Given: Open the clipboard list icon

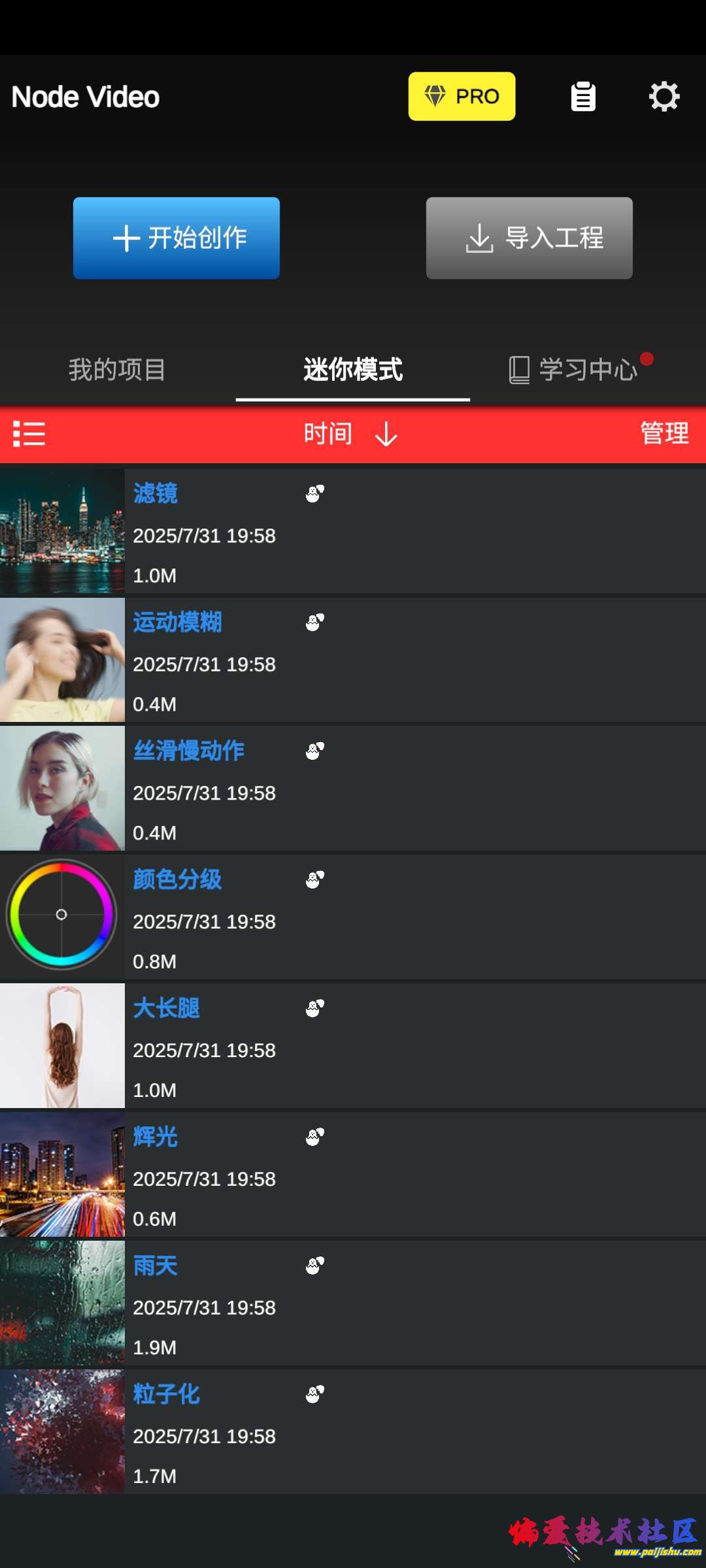Looking at the screenshot, I should pyautogui.click(x=583, y=97).
